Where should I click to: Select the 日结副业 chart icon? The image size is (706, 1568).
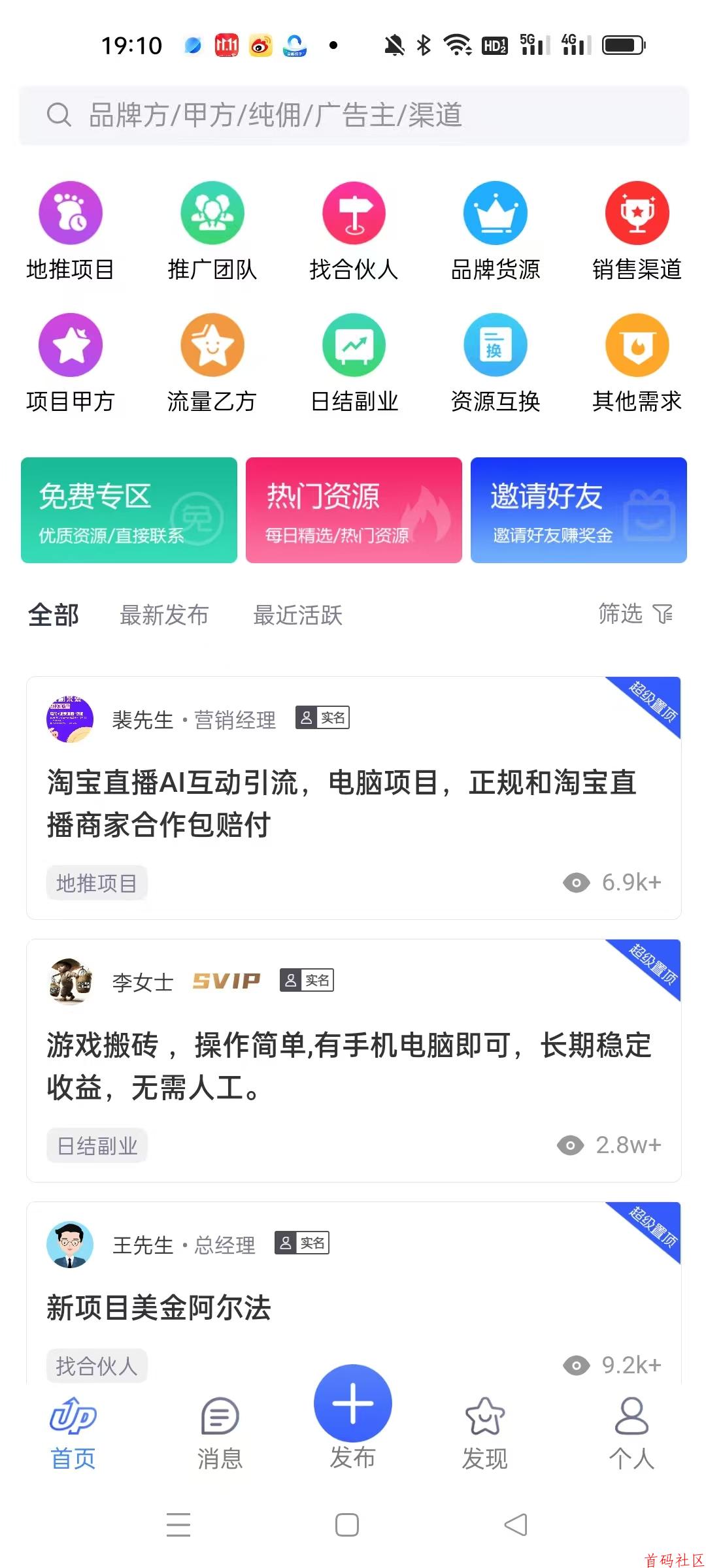coord(353,344)
